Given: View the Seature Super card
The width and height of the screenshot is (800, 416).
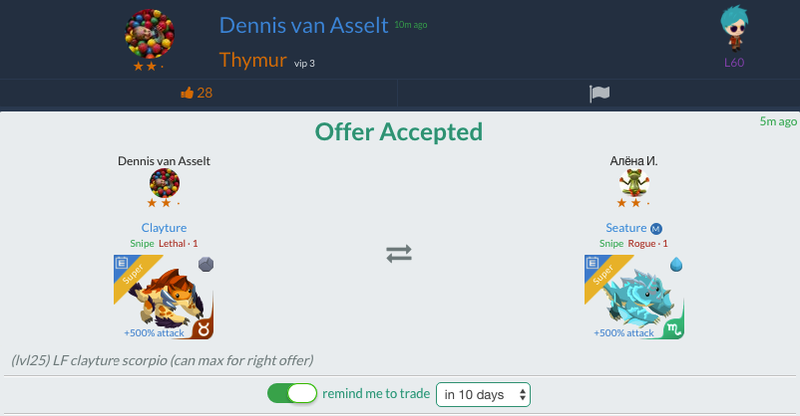Looking at the screenshot, I should (634, 297).
